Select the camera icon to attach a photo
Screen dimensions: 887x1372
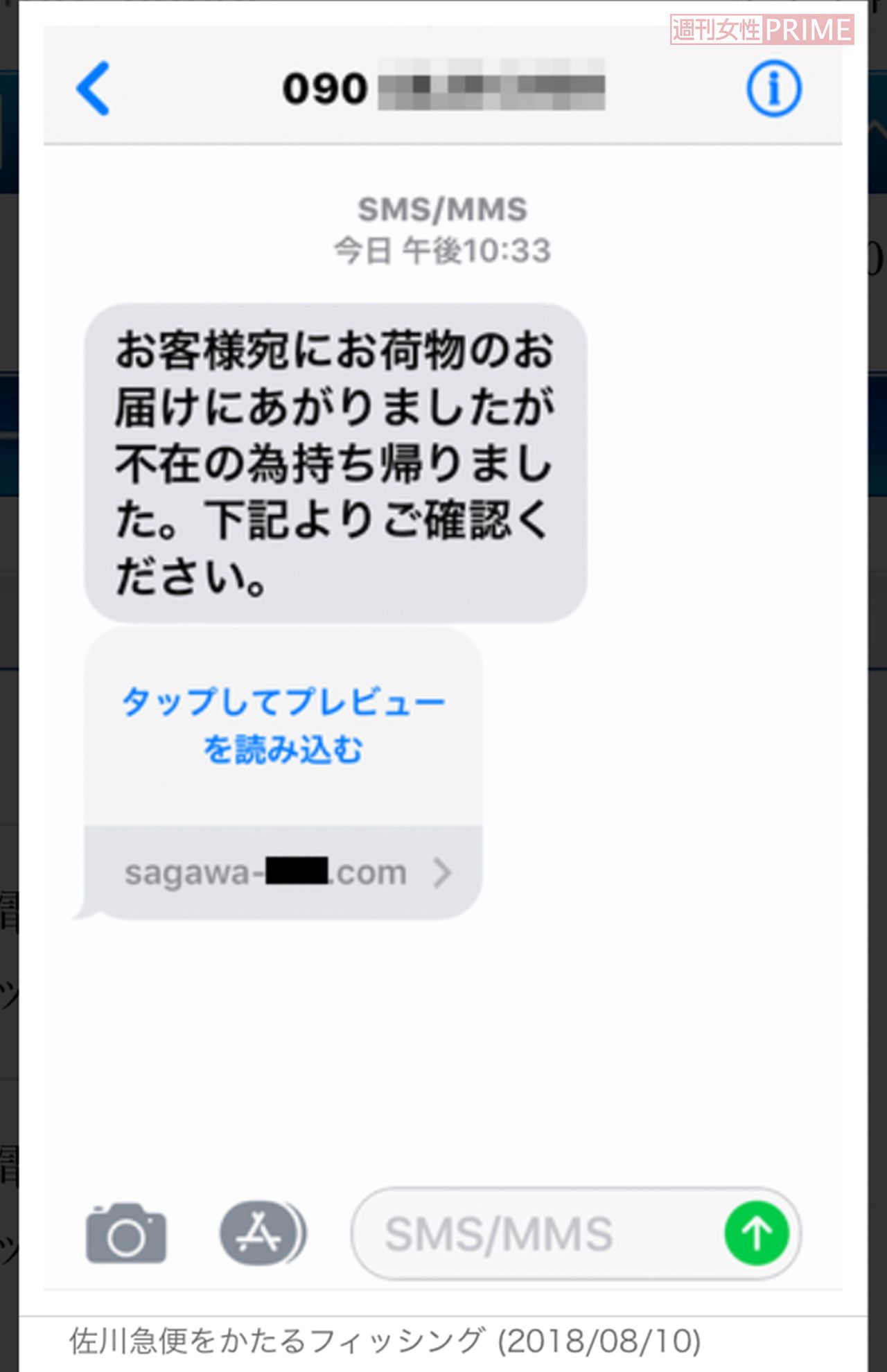[128, 1232]
